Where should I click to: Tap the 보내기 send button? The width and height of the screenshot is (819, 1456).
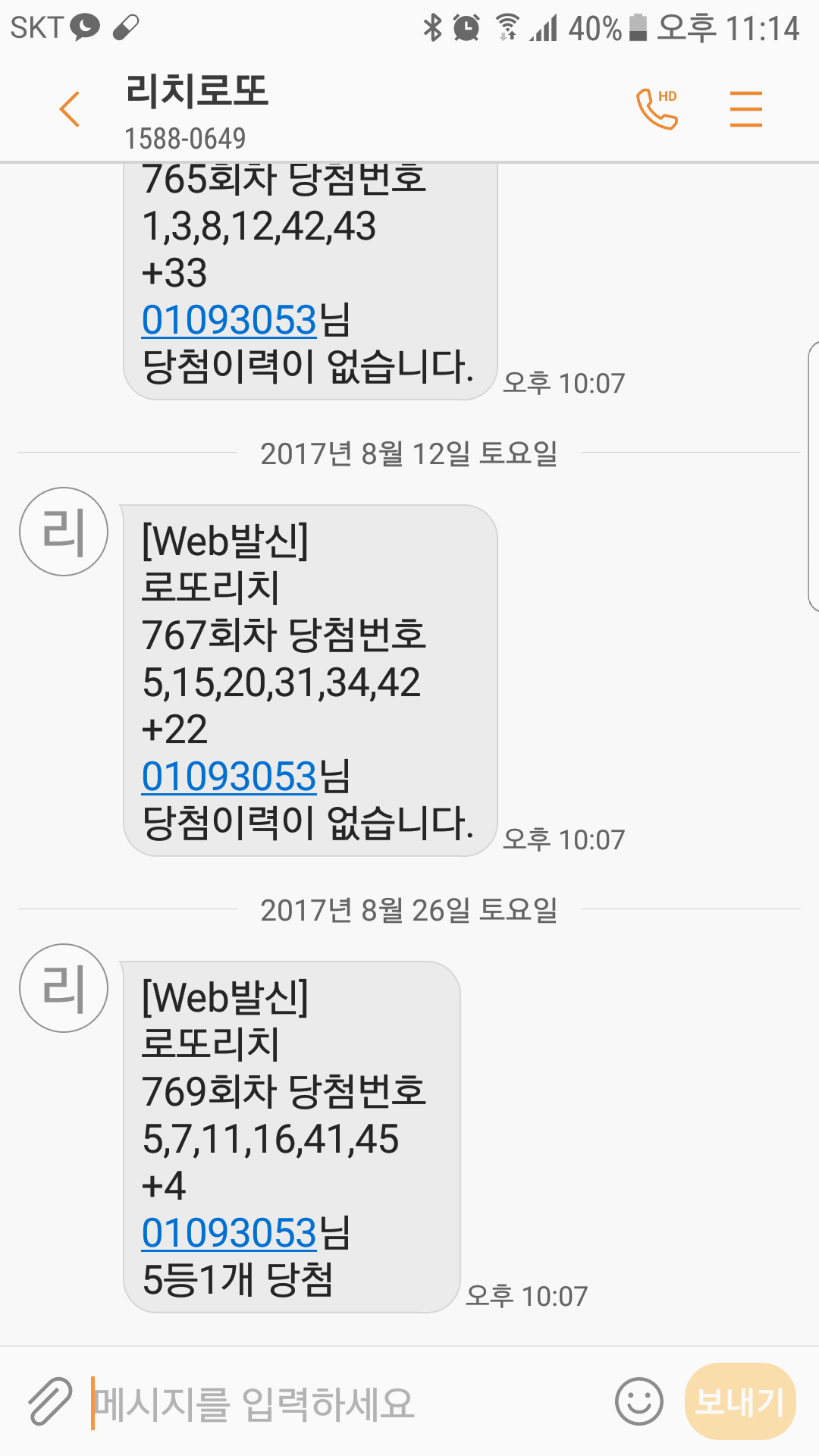739,1401
